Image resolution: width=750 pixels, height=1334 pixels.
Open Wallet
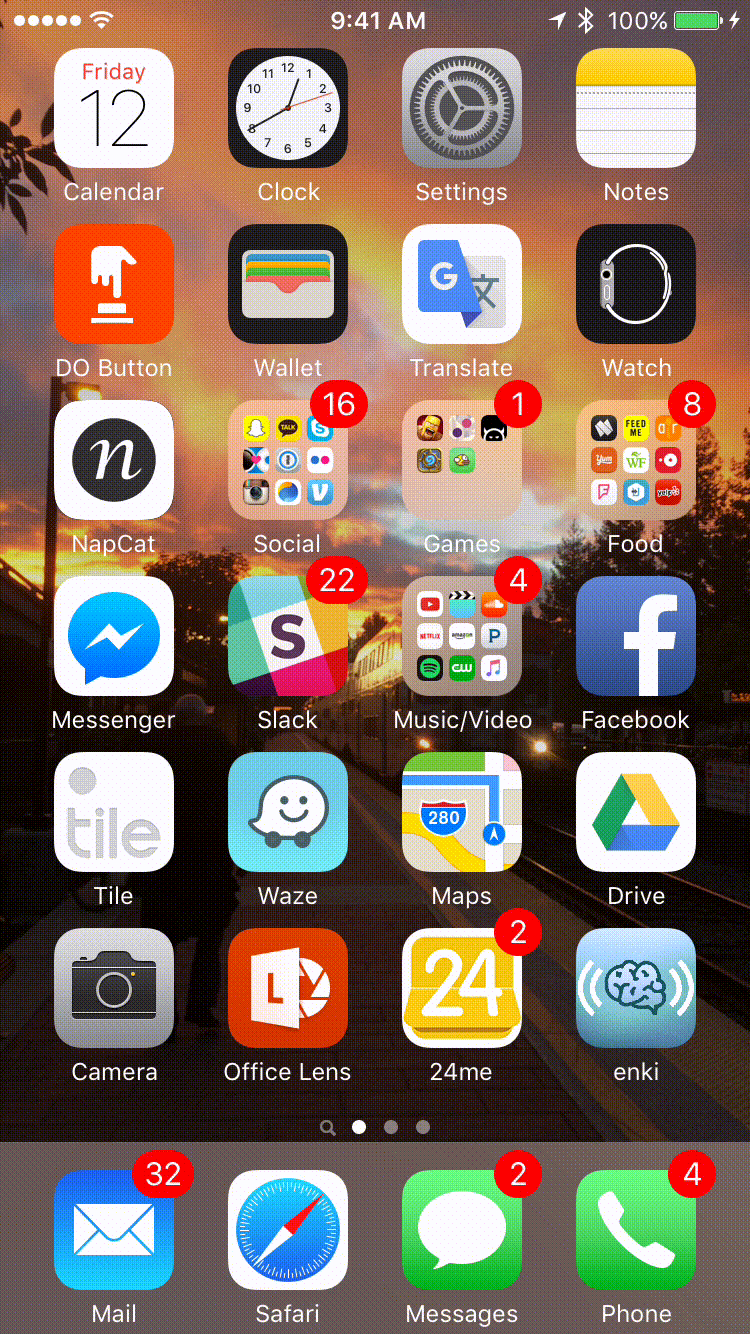288,284
